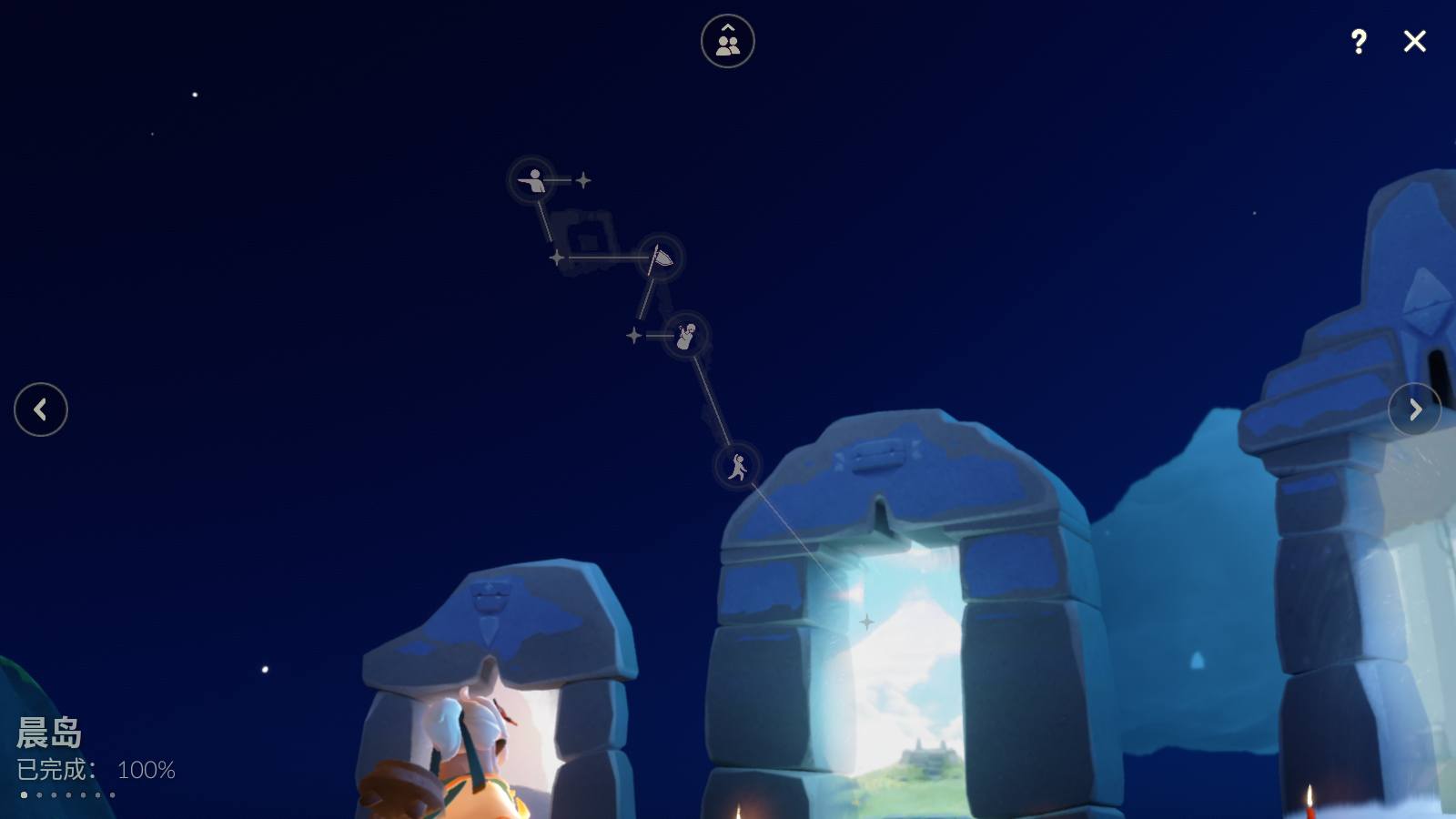This screenshot has height=819, width=1456.
Task: Select the waving walking spirit node
Action: tap(737, 466)
